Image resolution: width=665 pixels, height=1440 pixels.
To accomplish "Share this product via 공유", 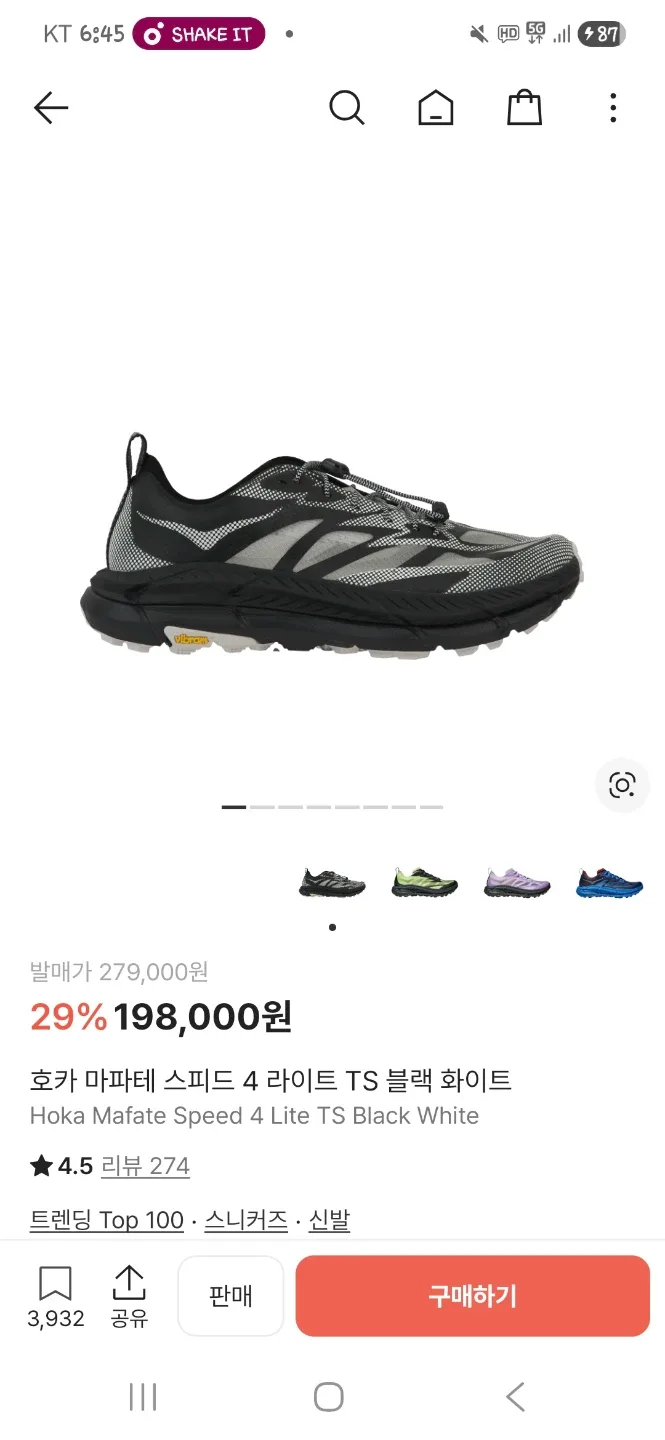I will coord(129,1296).
